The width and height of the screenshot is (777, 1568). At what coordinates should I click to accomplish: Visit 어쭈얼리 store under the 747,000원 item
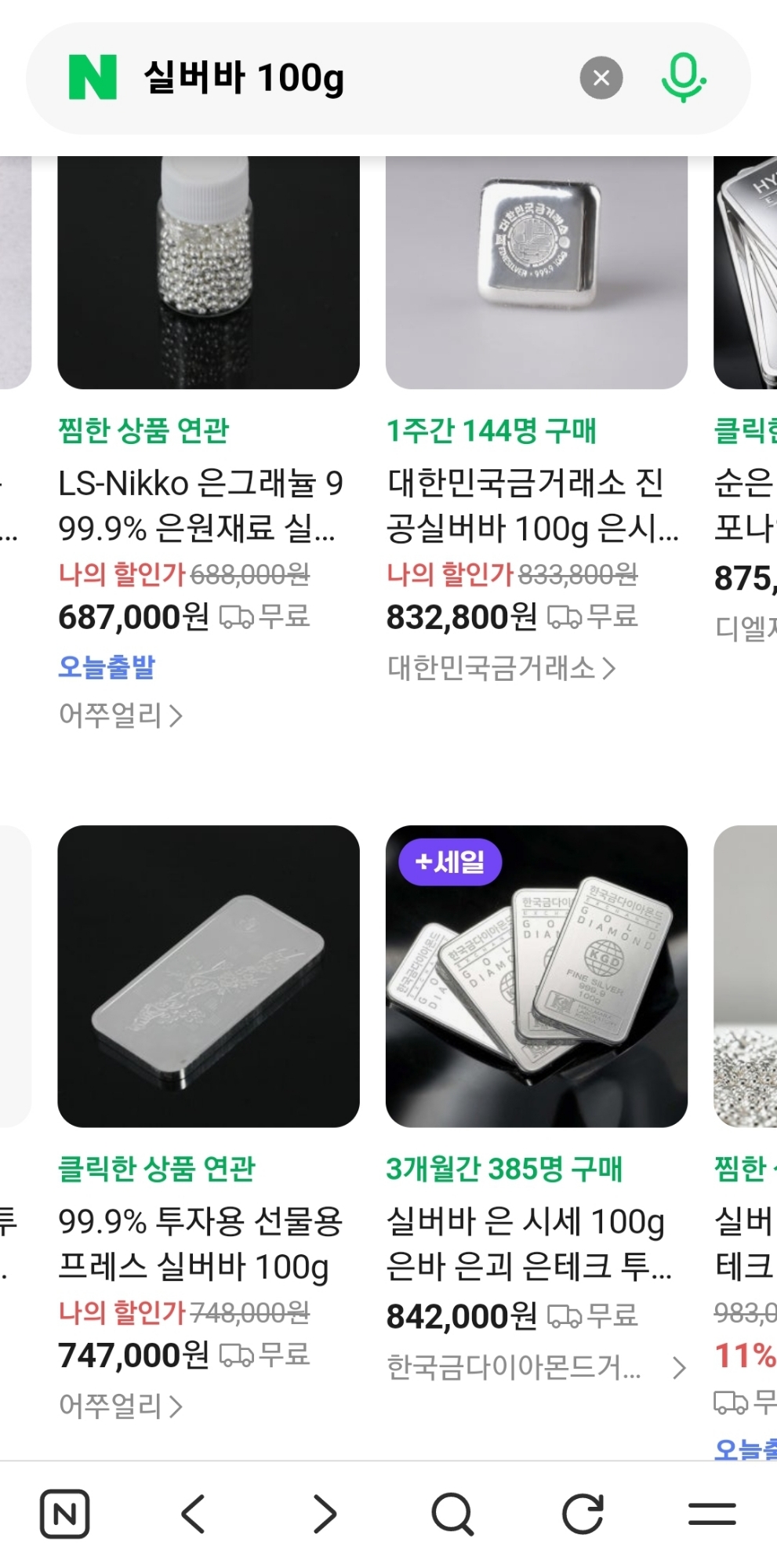(x=120, y=1406)
